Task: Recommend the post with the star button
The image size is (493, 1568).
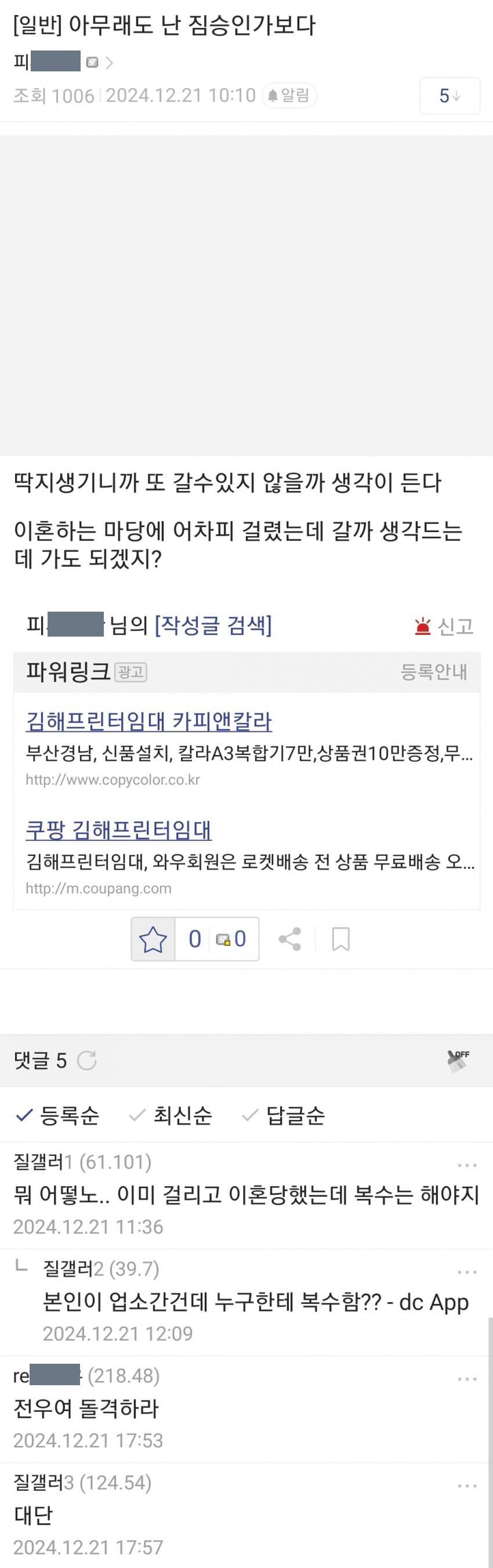Action: click(153, 939)
